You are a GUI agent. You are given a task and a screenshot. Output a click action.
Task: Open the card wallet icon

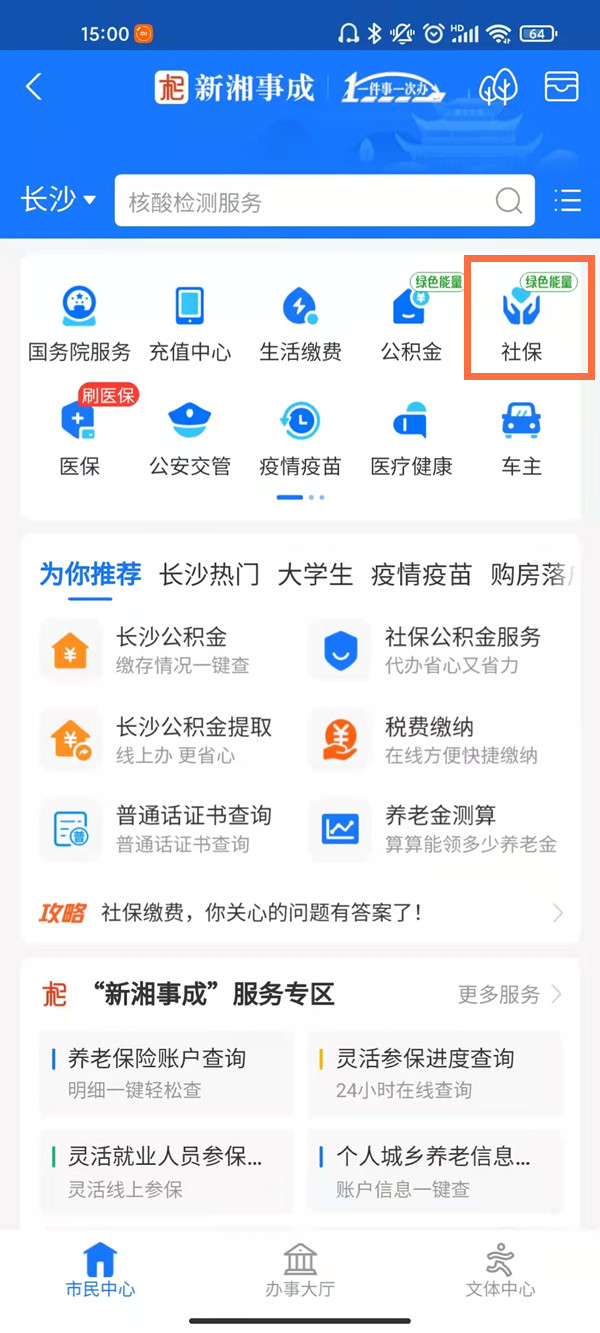(561, 87)
